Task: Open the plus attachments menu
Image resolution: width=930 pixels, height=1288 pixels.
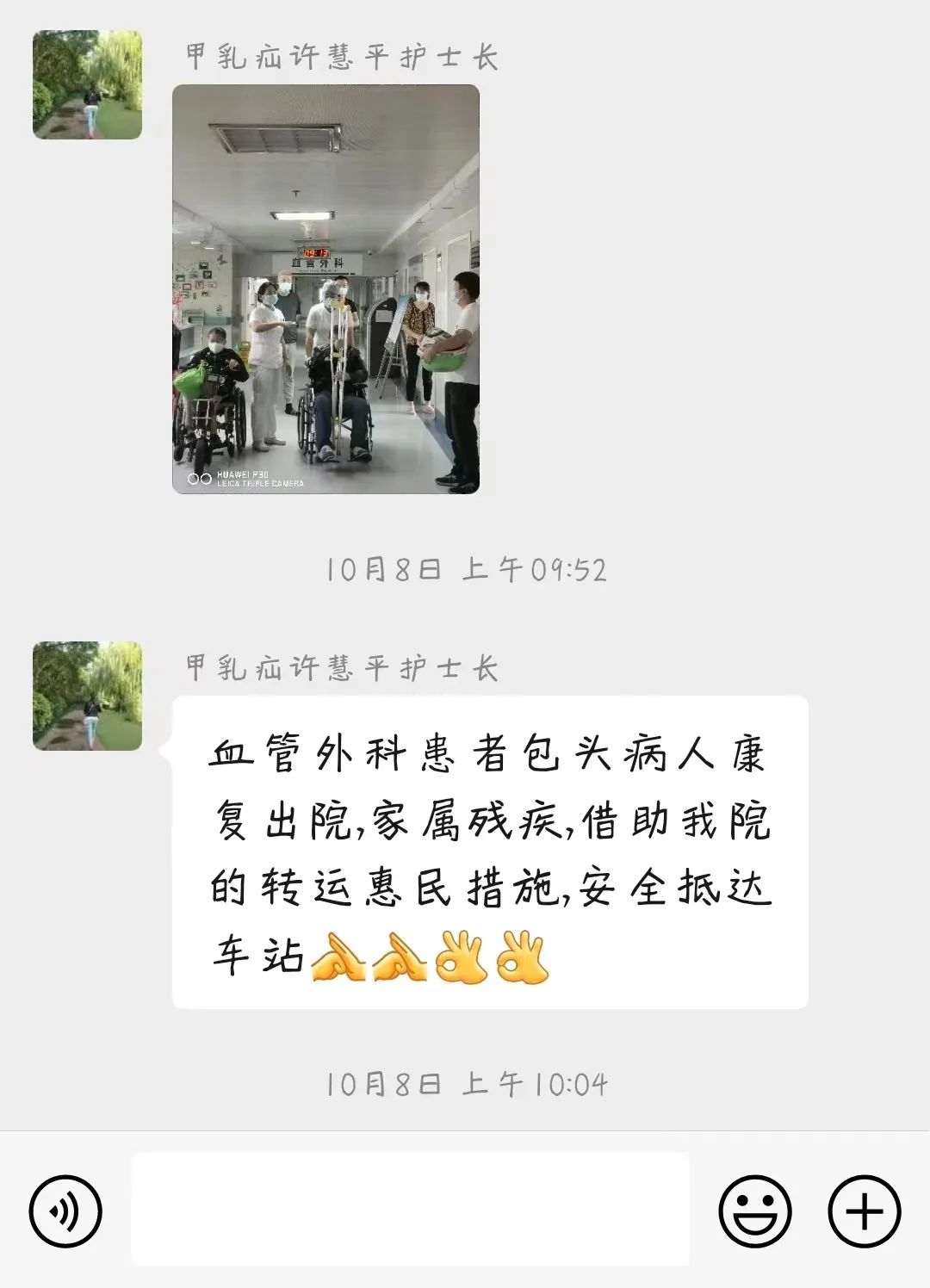Action: (x=864, y=1211)
